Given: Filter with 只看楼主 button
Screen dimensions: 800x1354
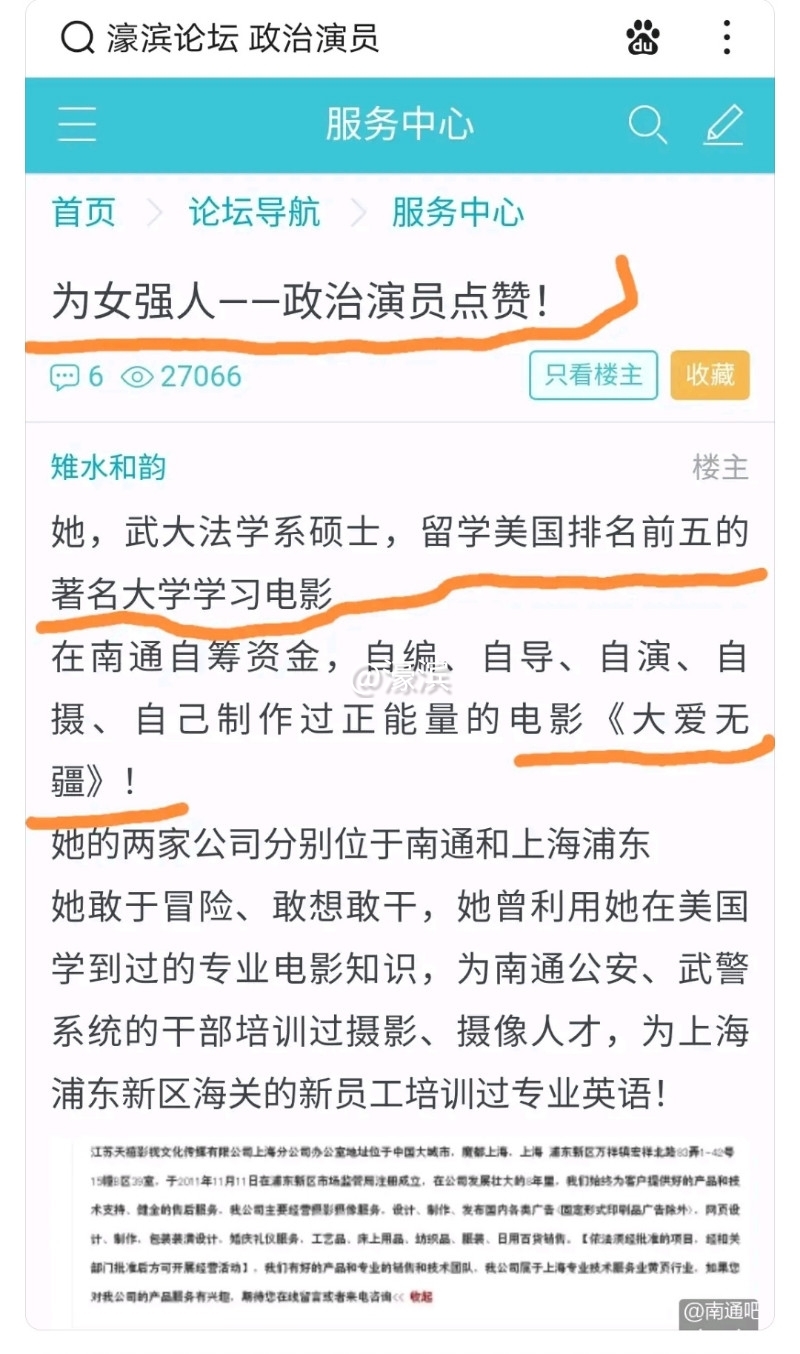Looking at the screenshot, I should point(593,376).
